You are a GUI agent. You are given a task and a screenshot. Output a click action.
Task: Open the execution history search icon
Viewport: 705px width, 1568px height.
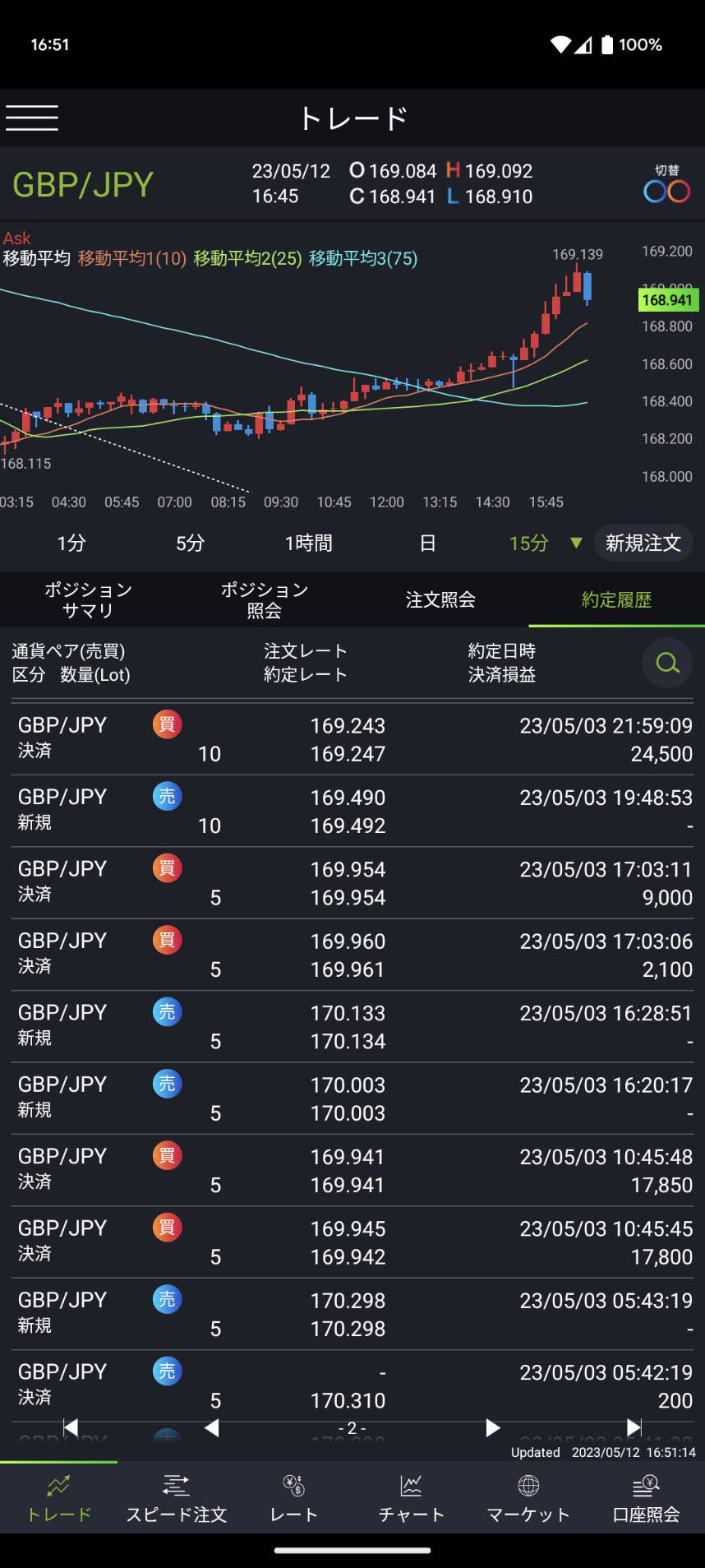point(667,663)
